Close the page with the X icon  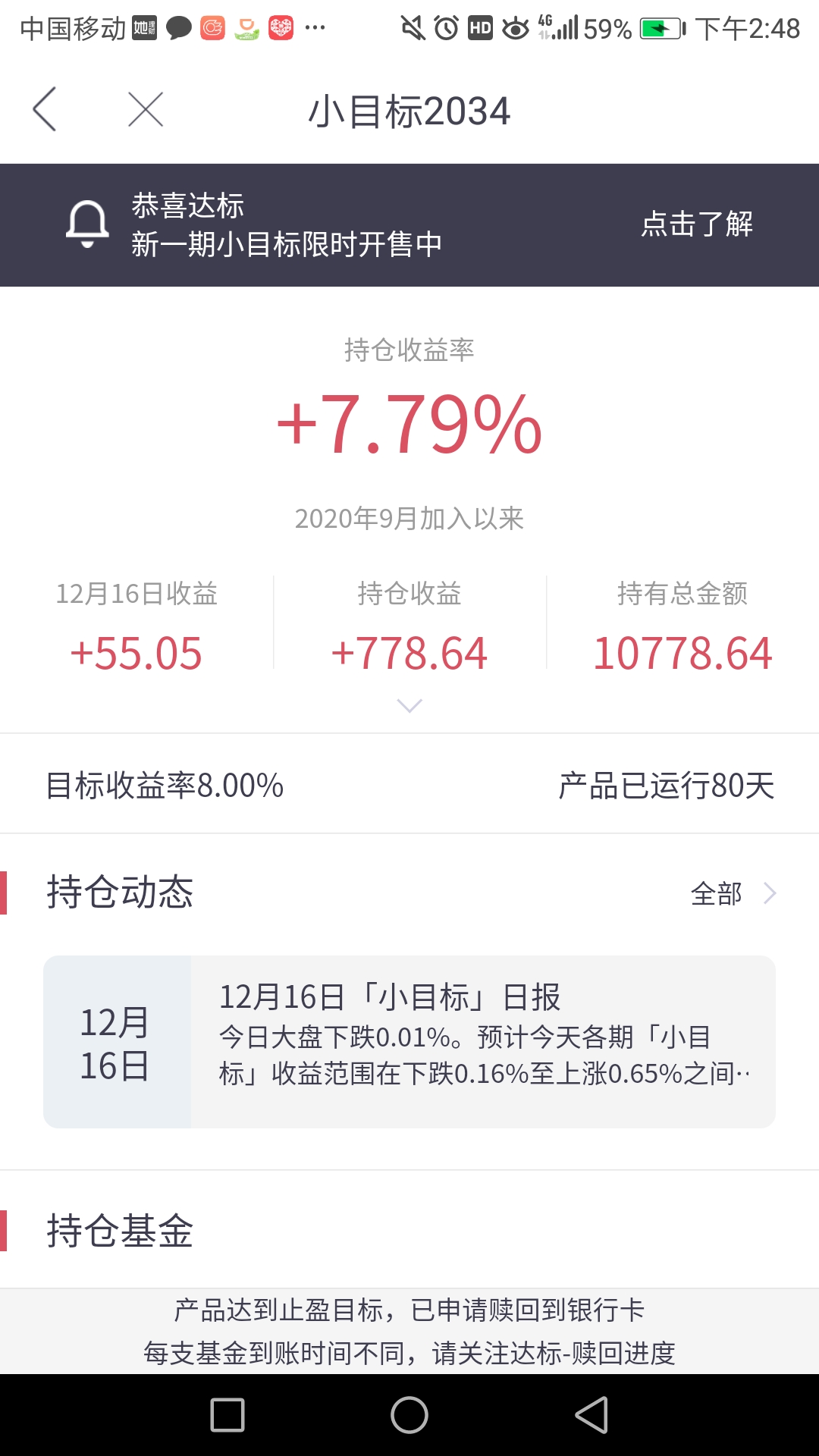146,109
